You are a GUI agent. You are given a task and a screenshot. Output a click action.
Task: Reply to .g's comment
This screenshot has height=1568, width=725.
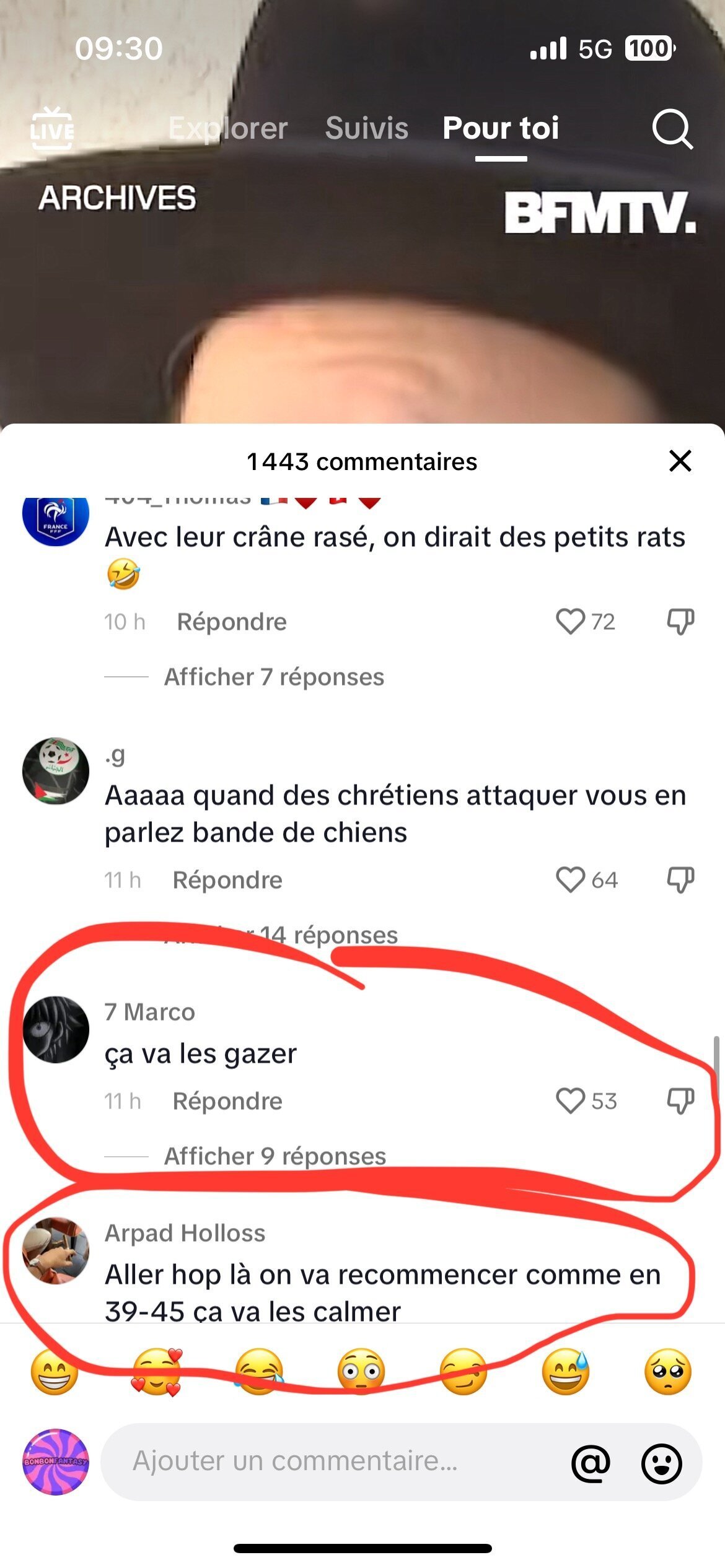[x=227, y=880]
